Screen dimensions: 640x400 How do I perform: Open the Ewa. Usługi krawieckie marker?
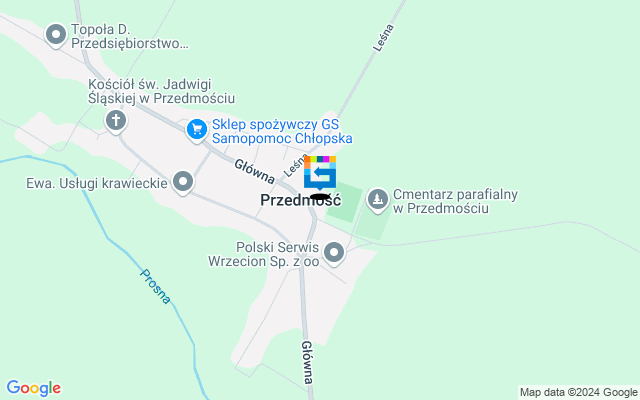pos(183,182)
